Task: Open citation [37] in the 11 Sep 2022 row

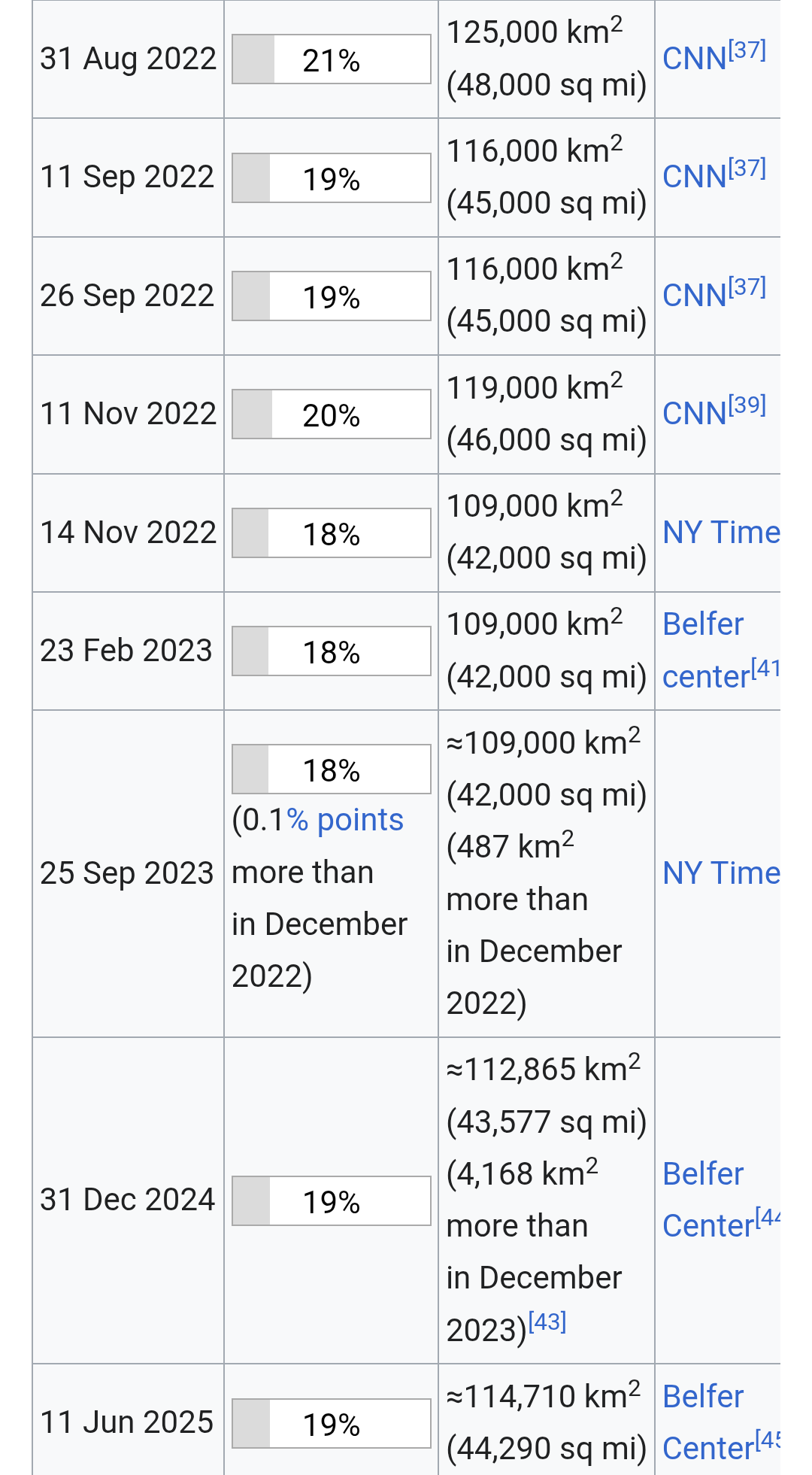Action: (x=747, y=168)
